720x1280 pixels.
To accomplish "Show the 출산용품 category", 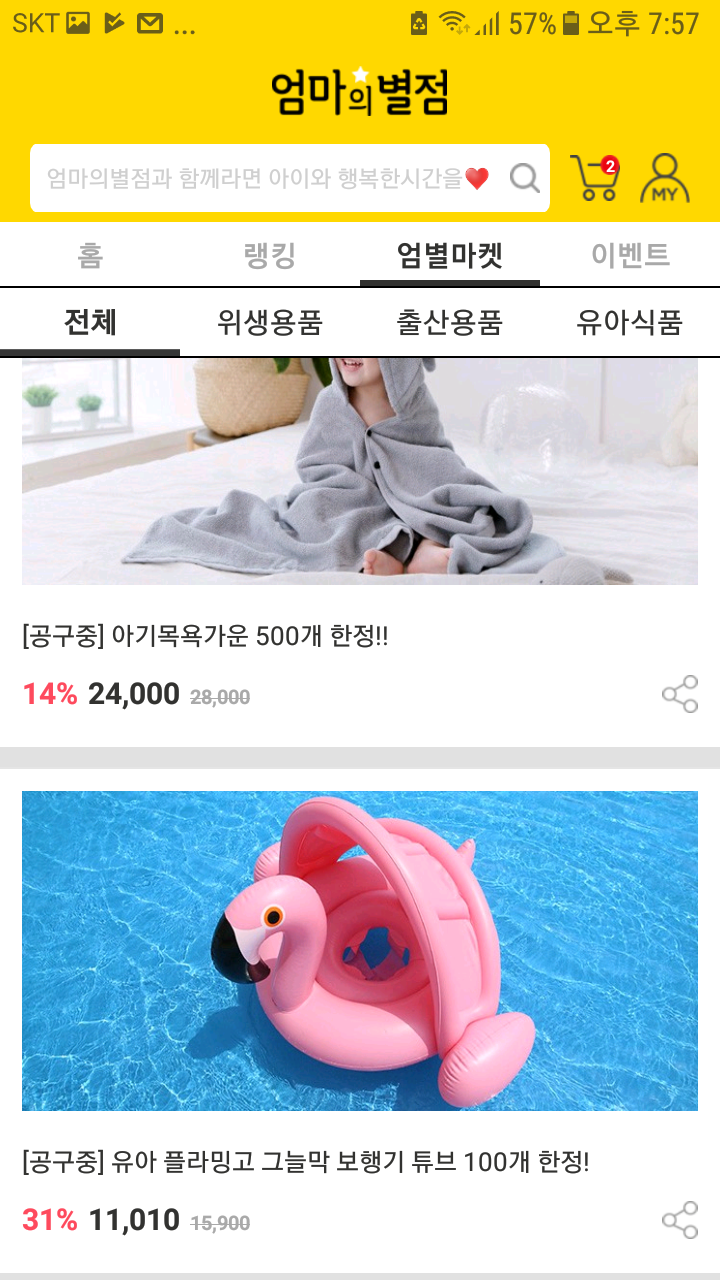I will pyautogui.click(x=450, y=322).
